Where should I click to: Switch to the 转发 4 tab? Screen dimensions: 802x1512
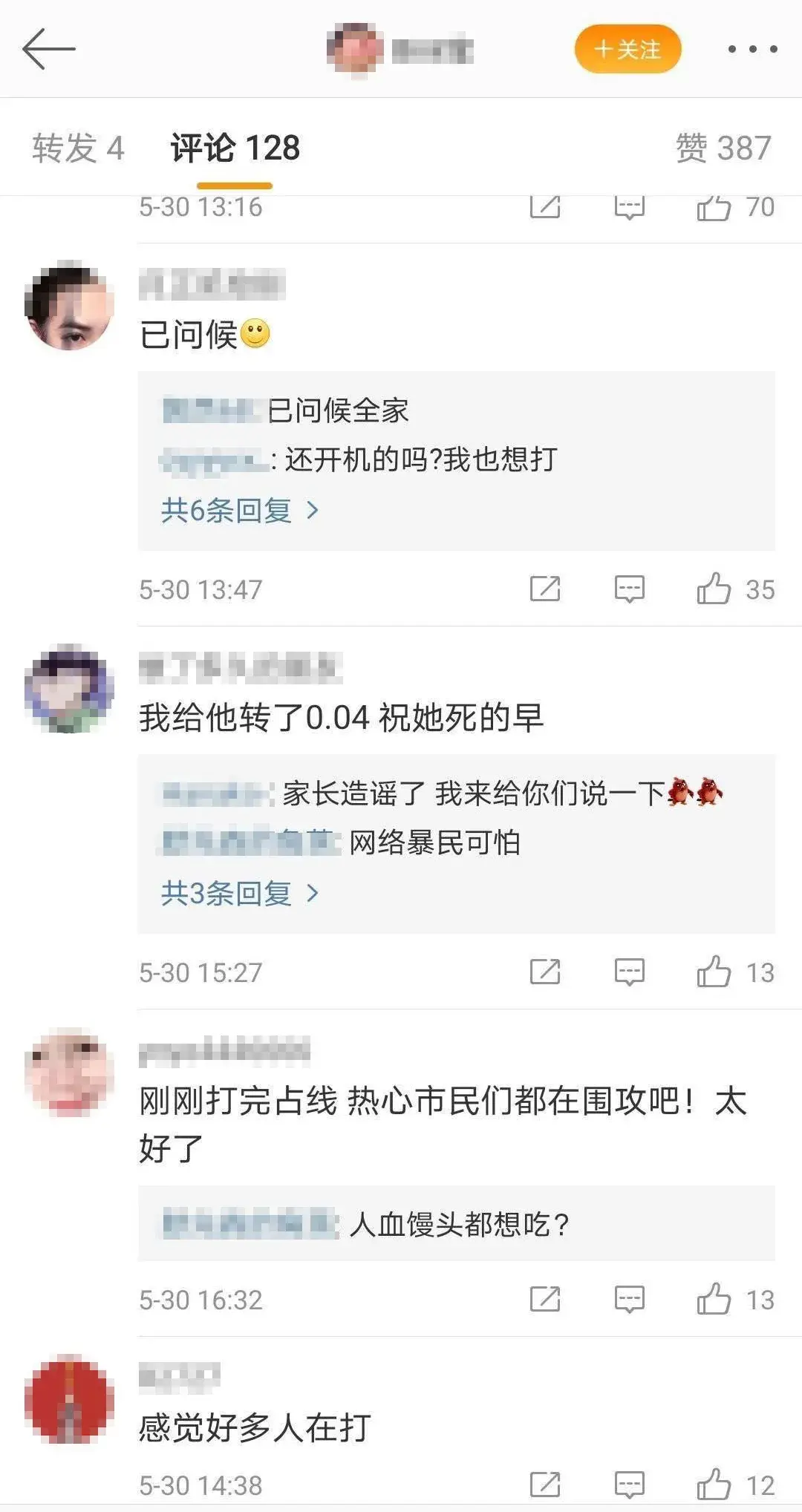tap(78, 148)
